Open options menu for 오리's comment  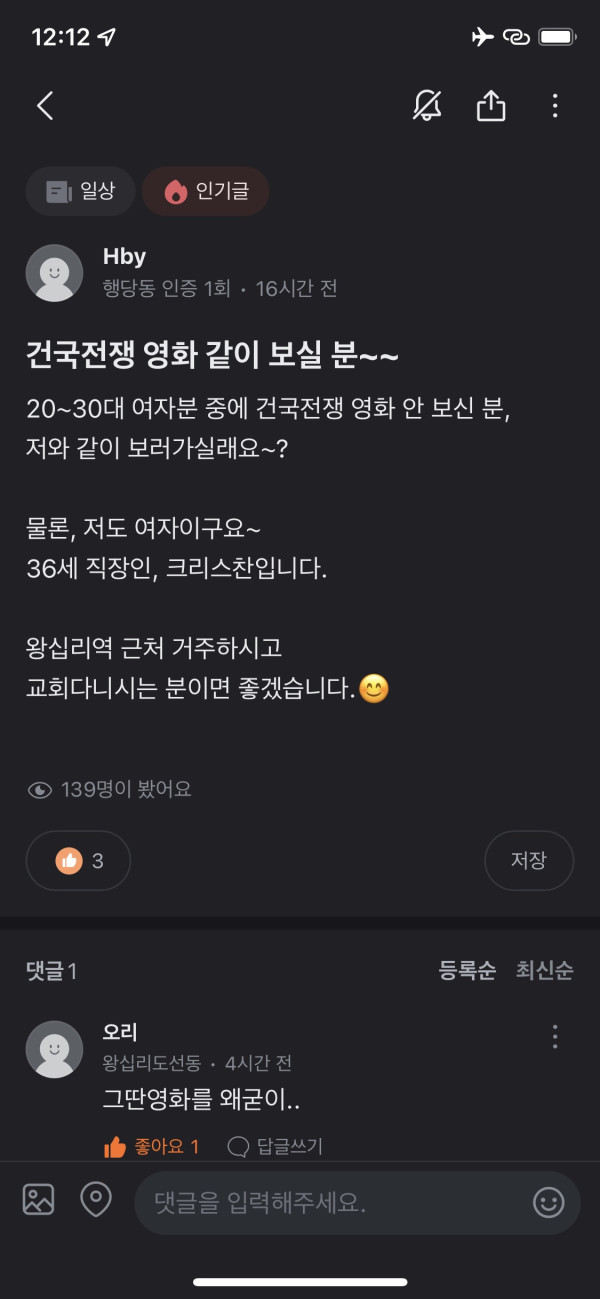555,1036
